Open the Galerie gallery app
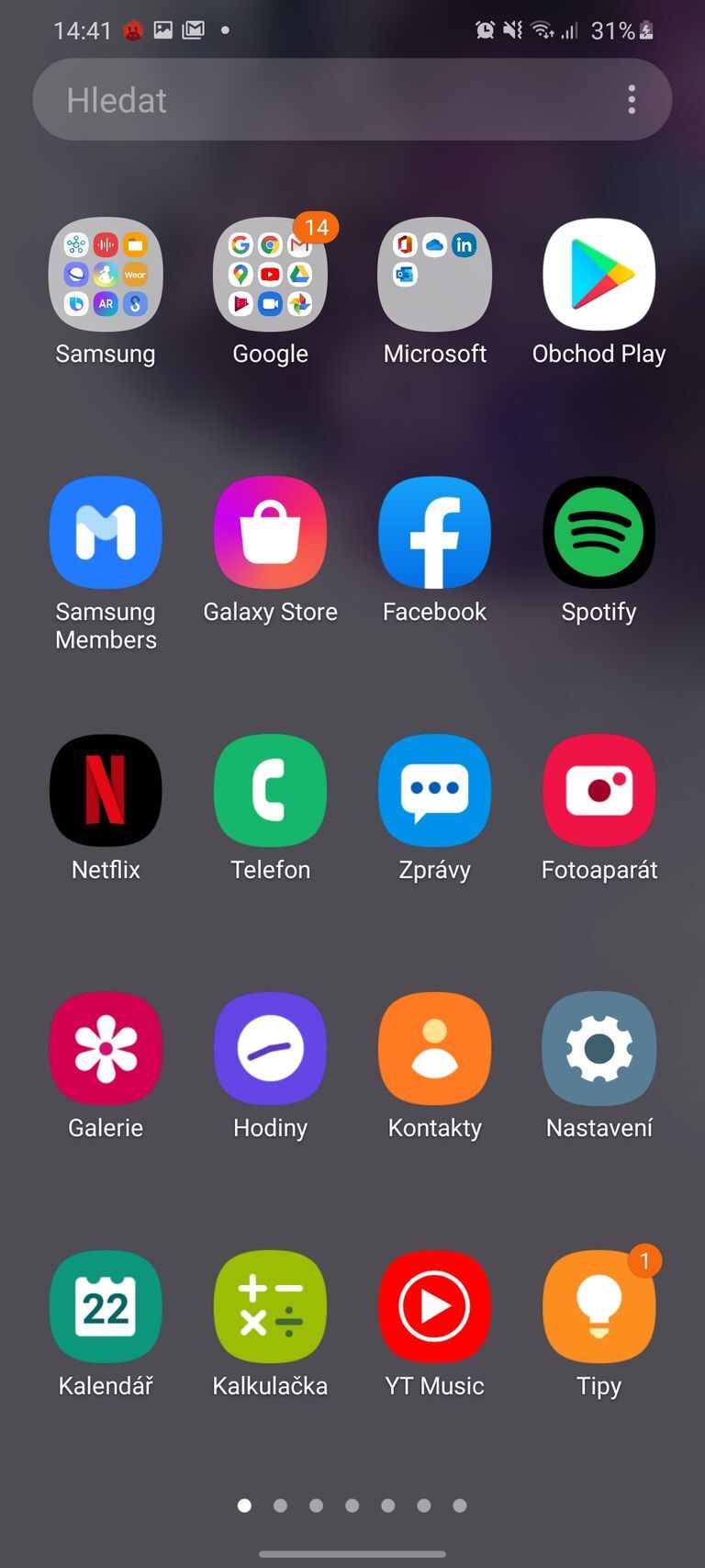This screenshot has width=705, height=1568. (x=106, y=1049)
